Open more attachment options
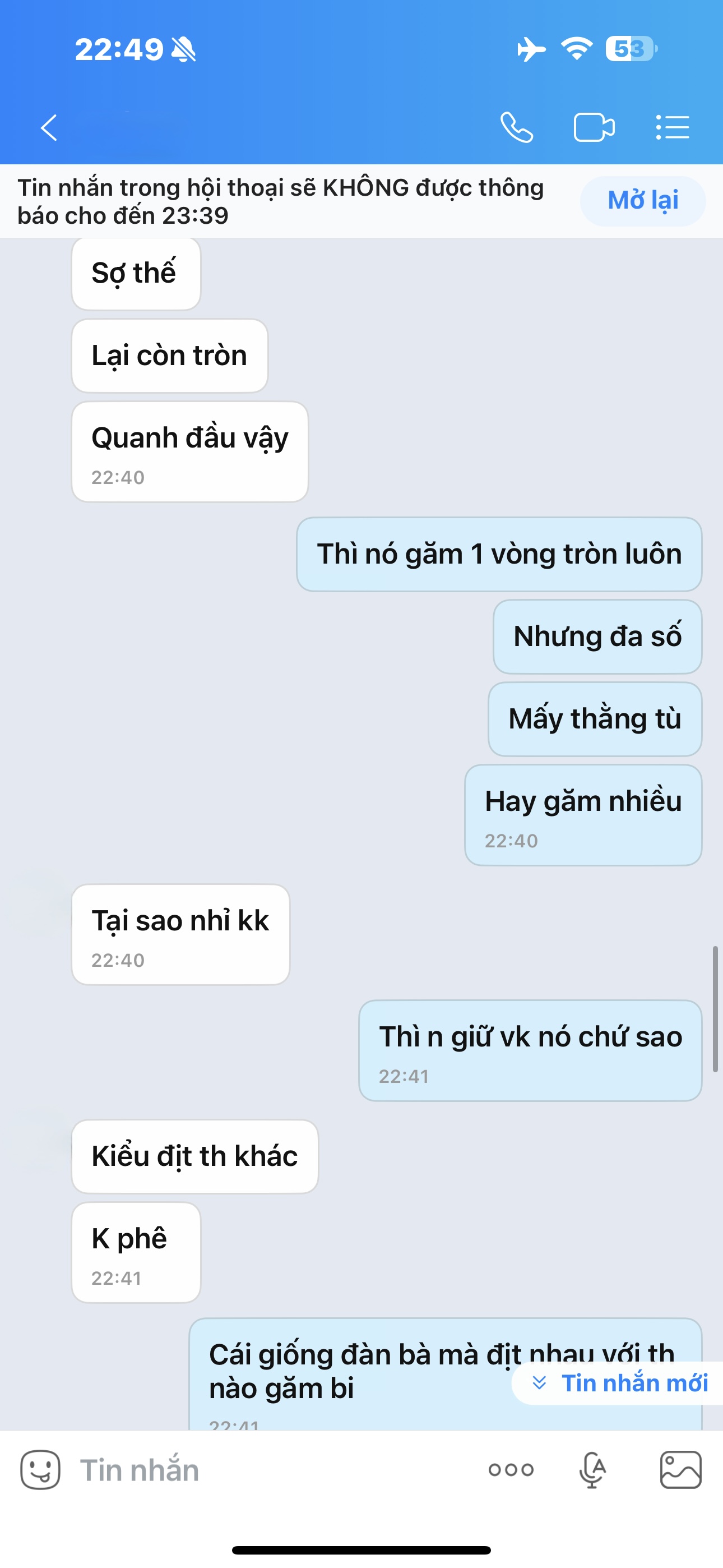Image resolution: width=723 pixels, height=1568 pixels. point(511,1470)
